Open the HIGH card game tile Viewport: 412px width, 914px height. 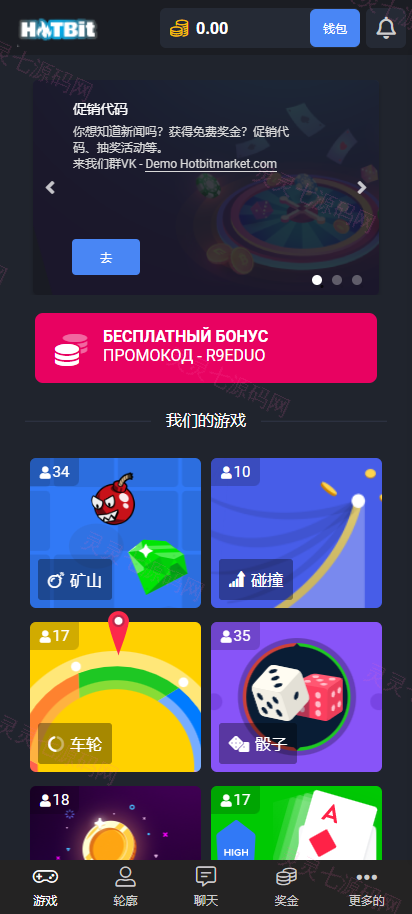coord(296,823)
